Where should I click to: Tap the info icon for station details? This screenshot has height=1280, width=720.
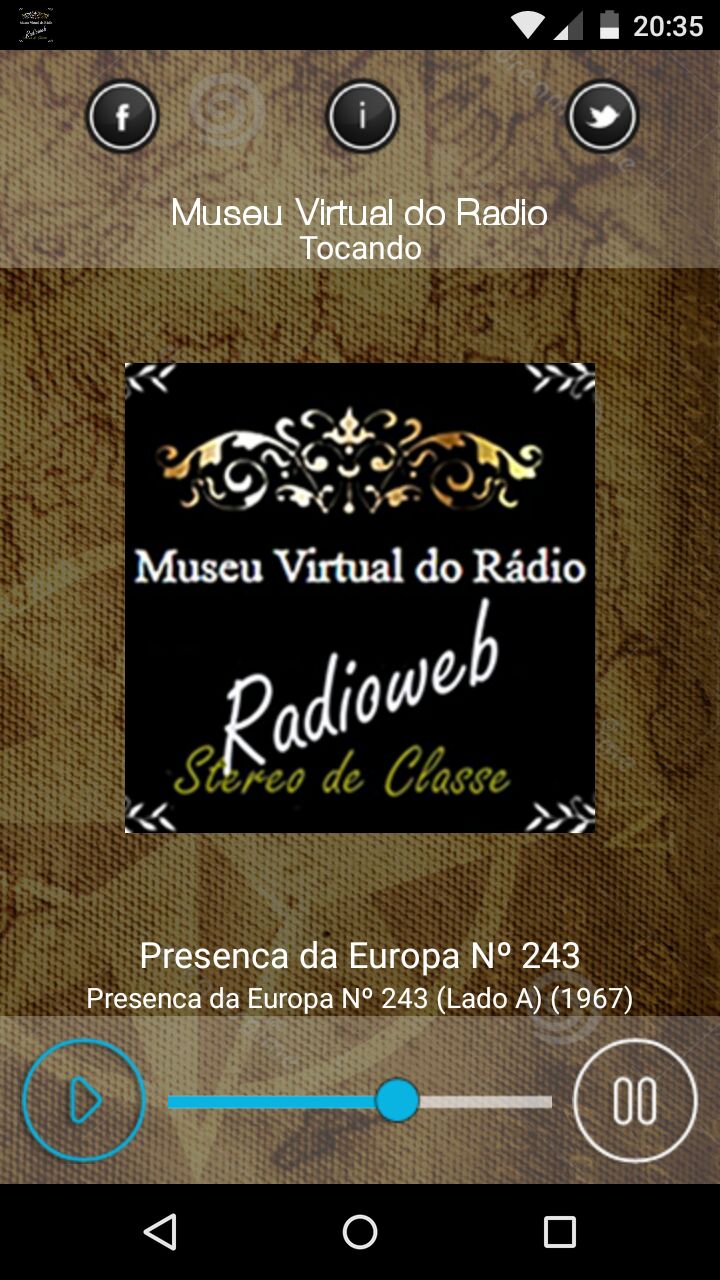pos(362,116)
